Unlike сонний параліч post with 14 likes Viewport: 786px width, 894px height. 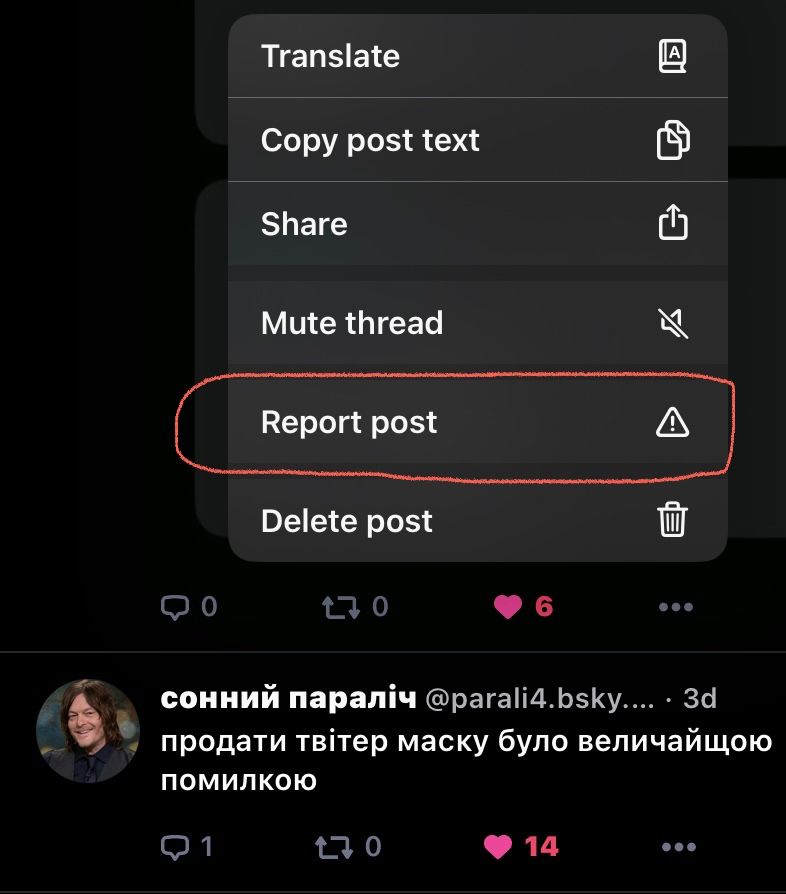pyautogui.click(x=498, y=847)
